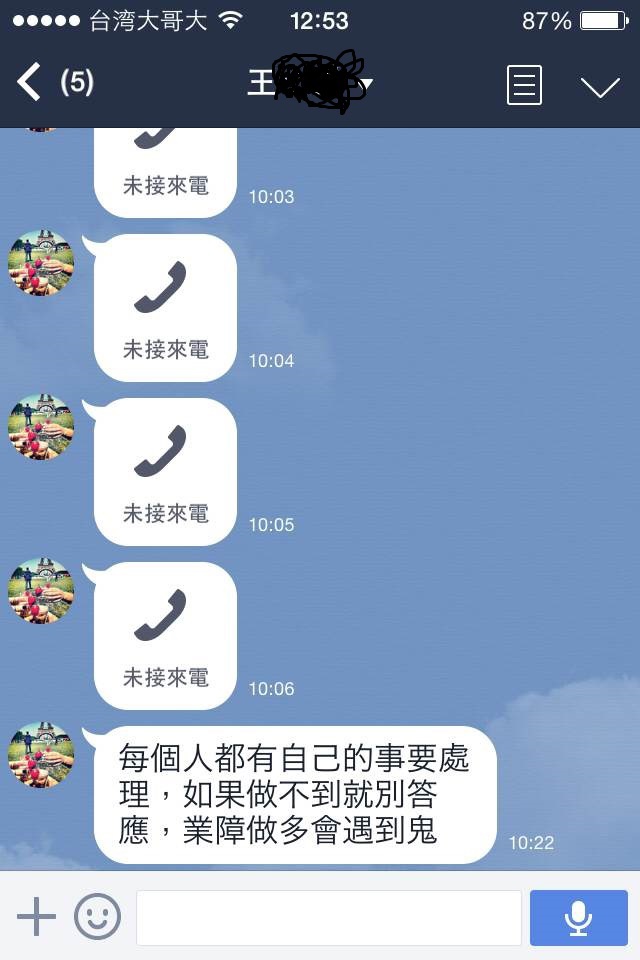Focus the message input field
This screenshot has width=640, height=960.
[x=328, y=917]
